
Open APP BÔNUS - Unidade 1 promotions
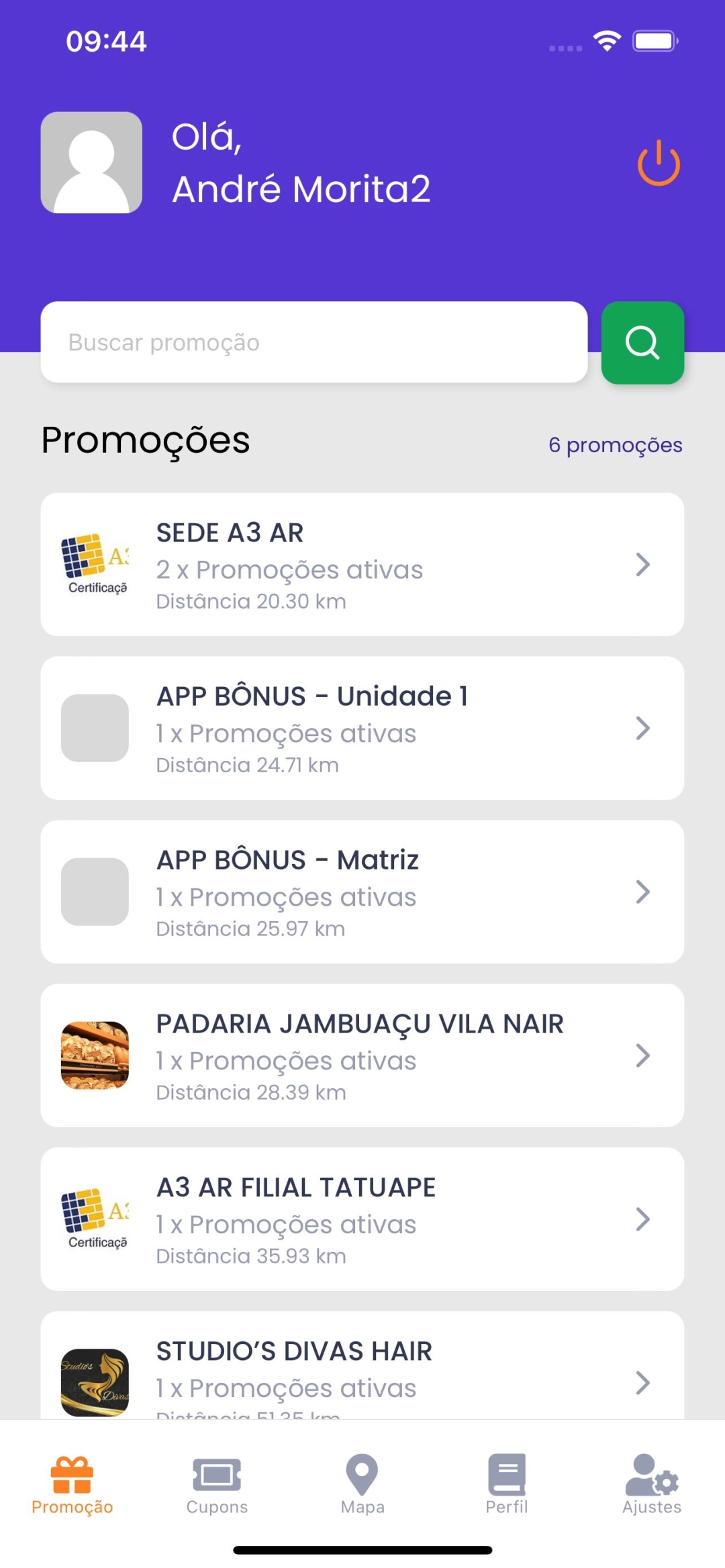point(362,728)
